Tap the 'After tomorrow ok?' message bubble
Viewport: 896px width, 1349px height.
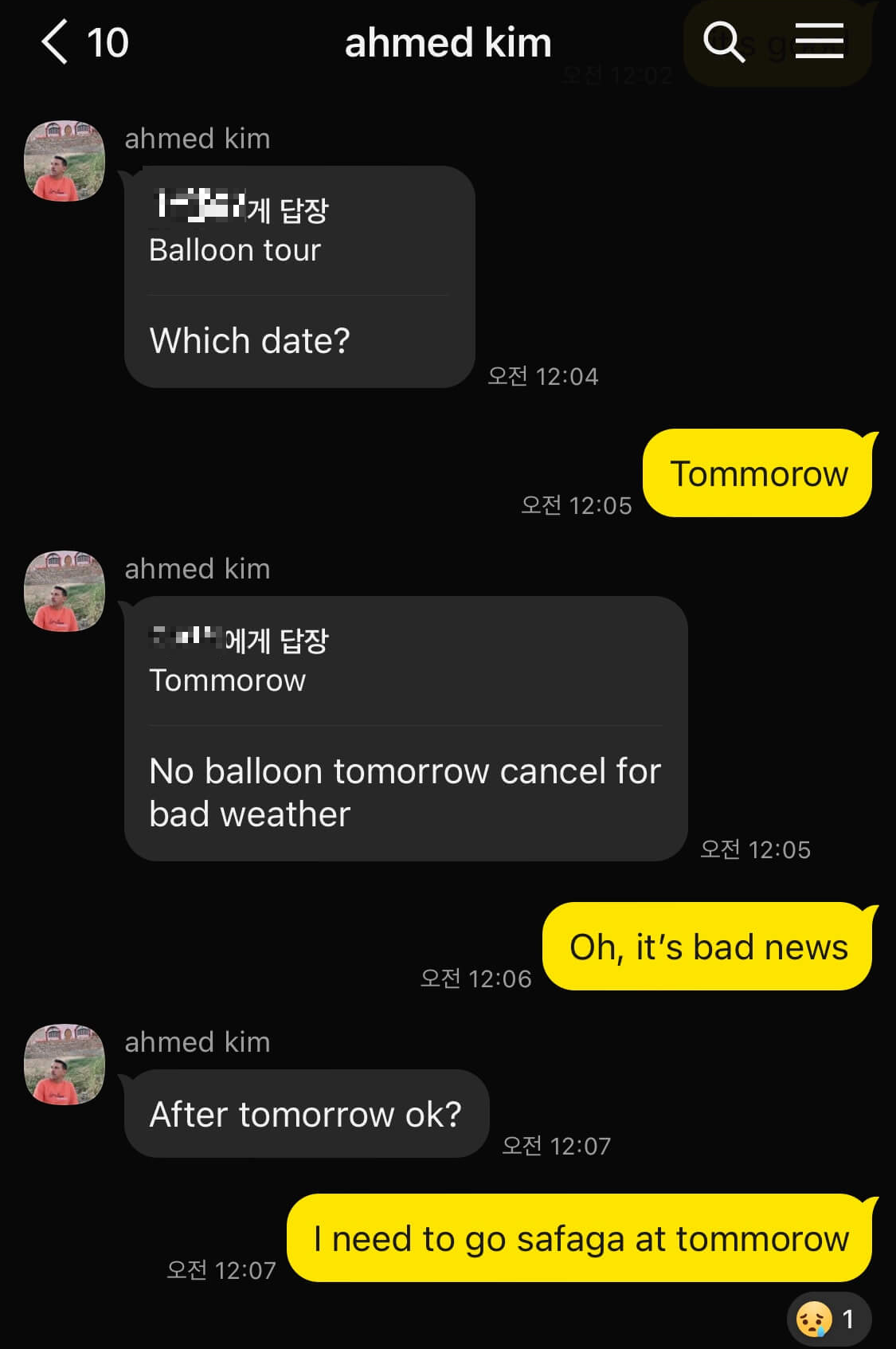(x=306, y=1115)
